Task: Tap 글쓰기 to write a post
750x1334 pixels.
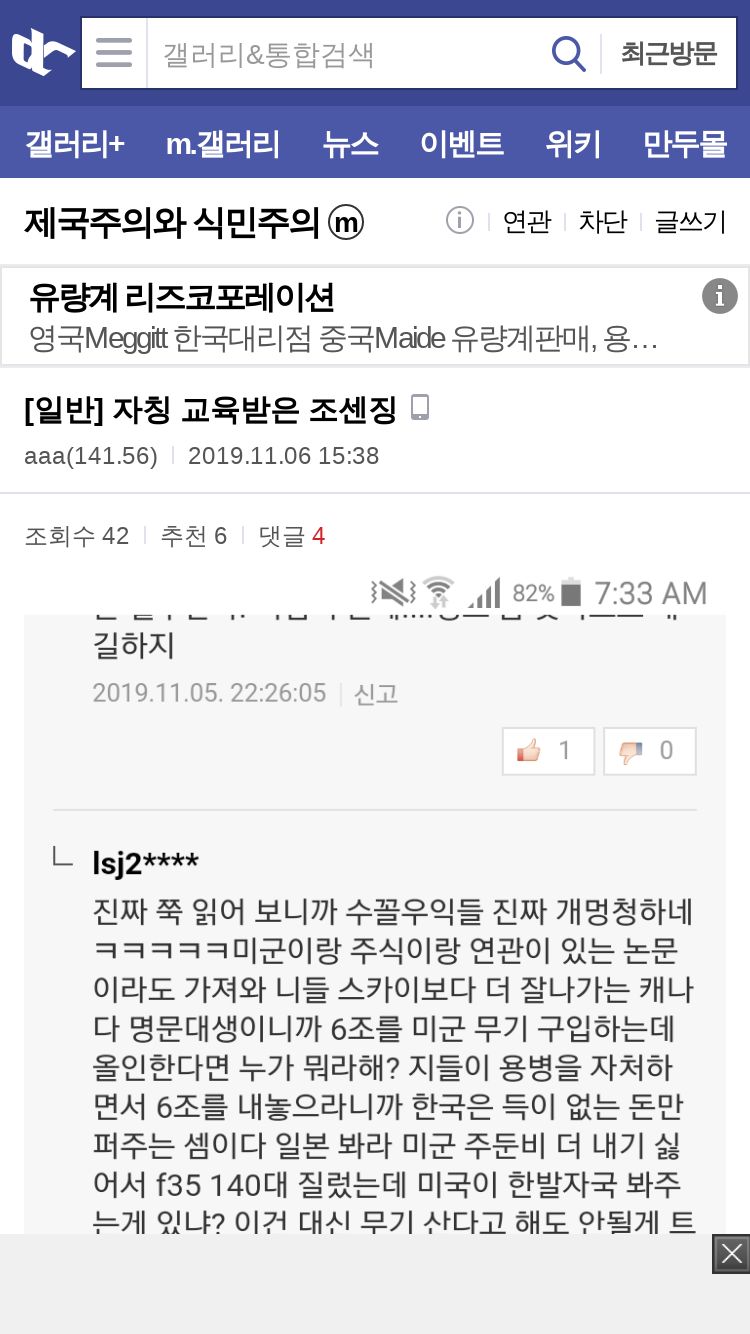Action: click(690, 221)
